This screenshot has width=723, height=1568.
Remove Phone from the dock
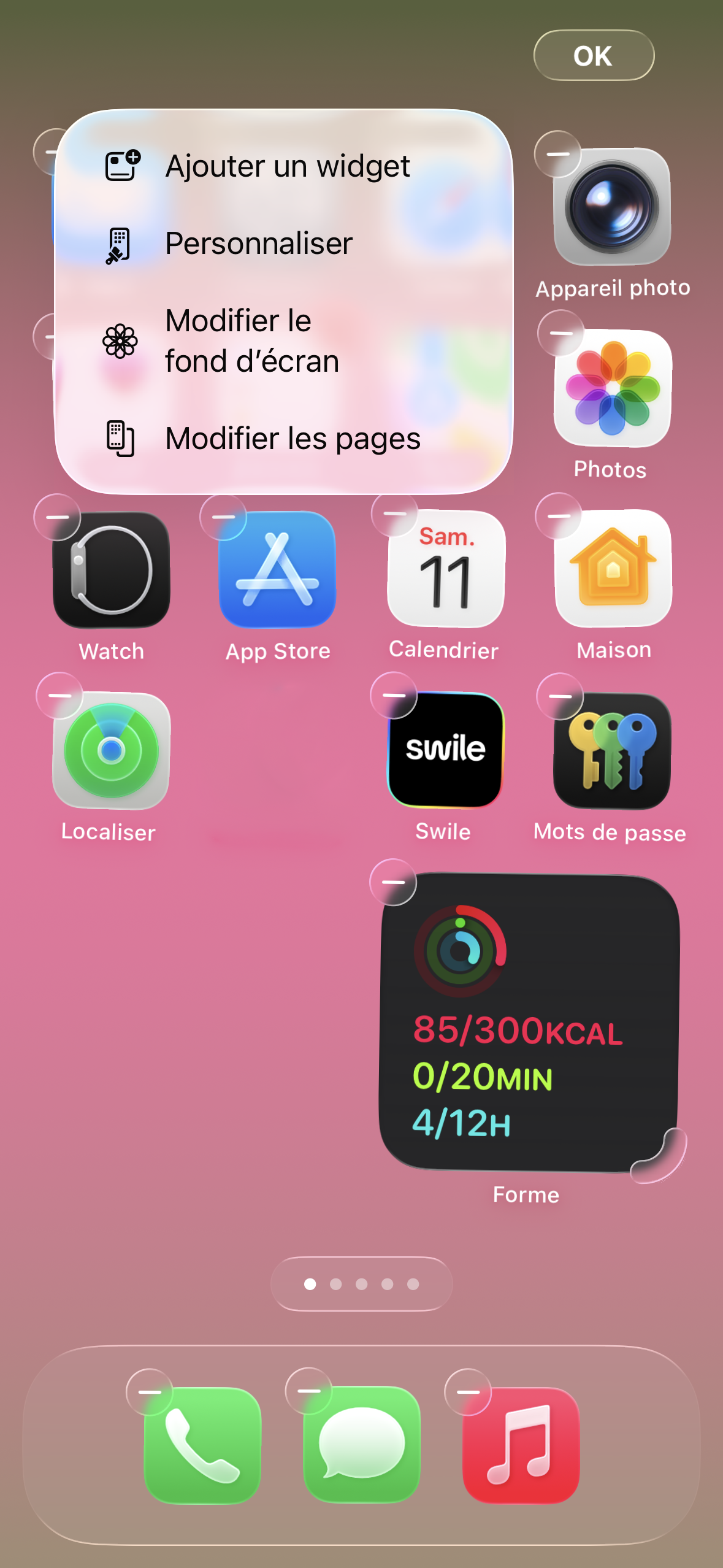click(x=149, y=1392)
